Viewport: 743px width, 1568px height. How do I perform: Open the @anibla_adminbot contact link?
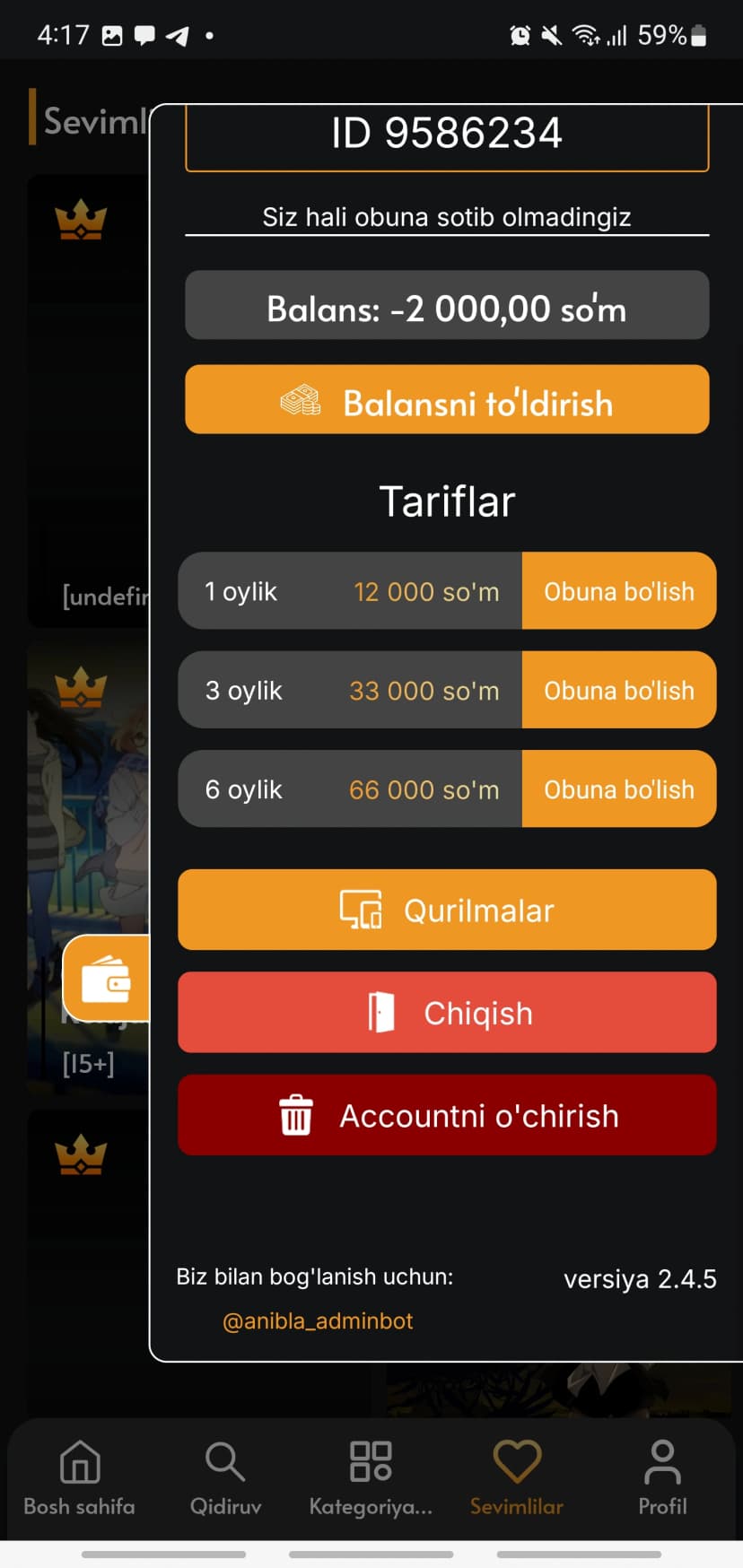[x=318, y=1320]
